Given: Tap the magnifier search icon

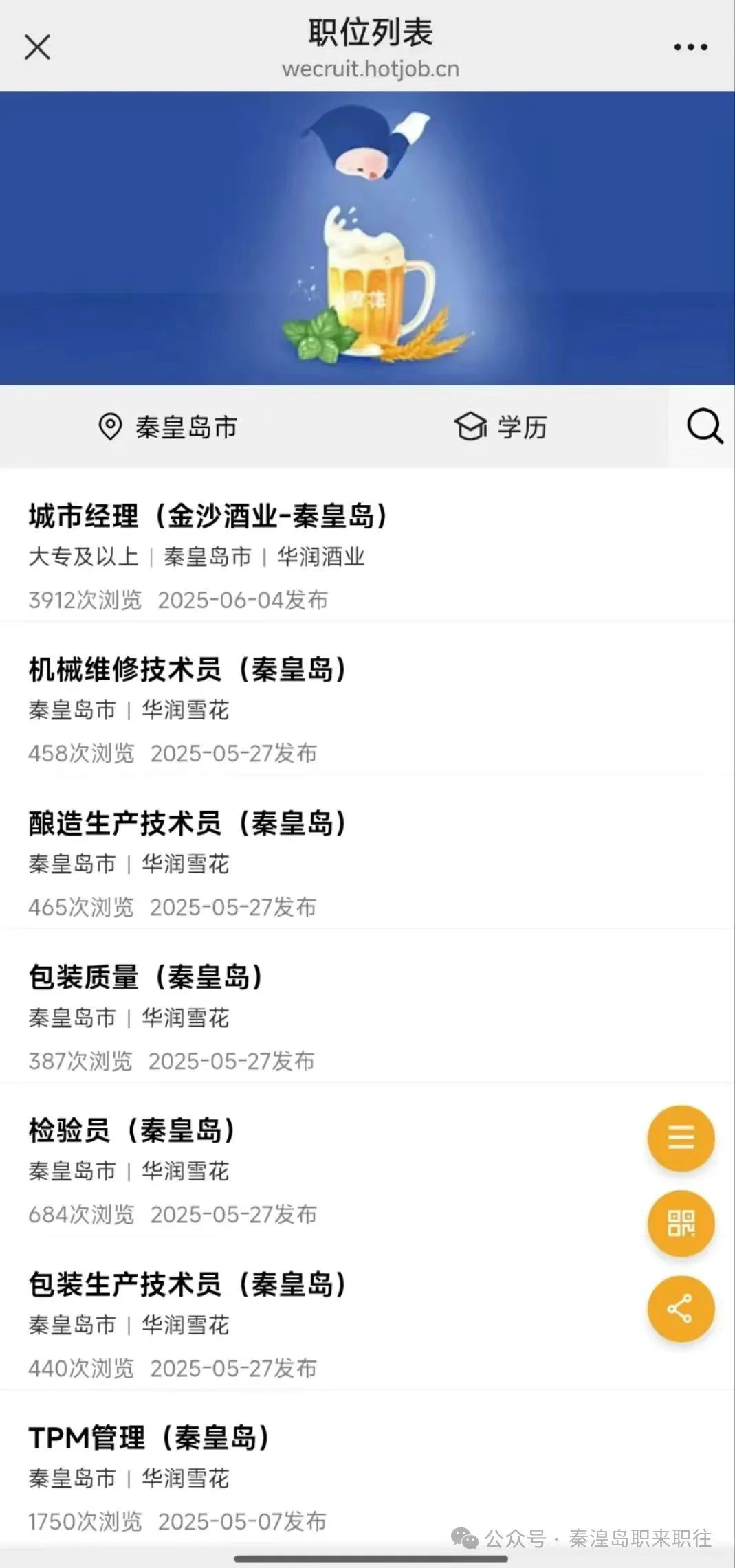Looking at the screenshot, I should click(704, 427).
